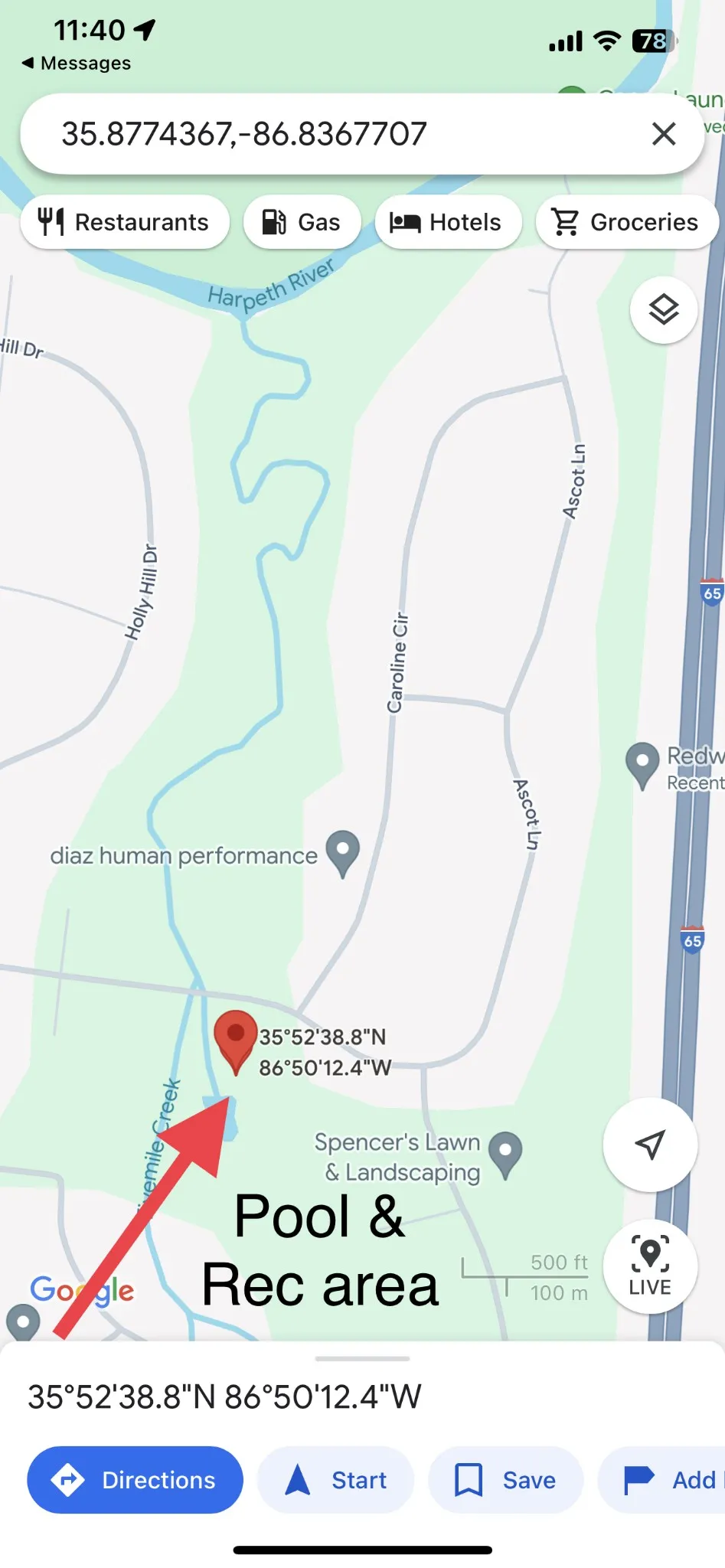
Task: Clear the coordinates search with X
Action: [x=663, y=134]
